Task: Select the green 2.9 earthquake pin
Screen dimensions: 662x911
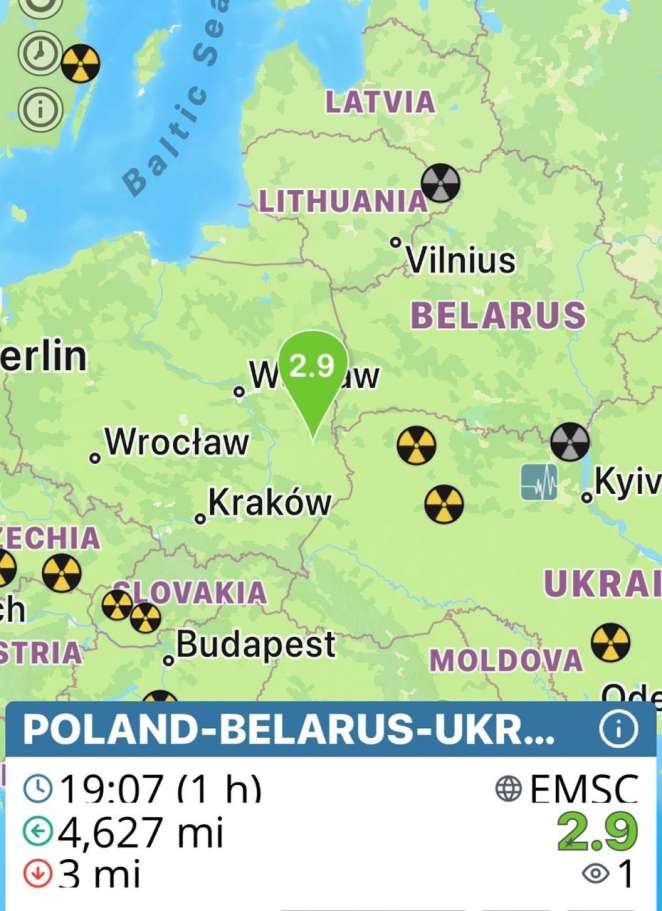Action: tap(313, 369)
